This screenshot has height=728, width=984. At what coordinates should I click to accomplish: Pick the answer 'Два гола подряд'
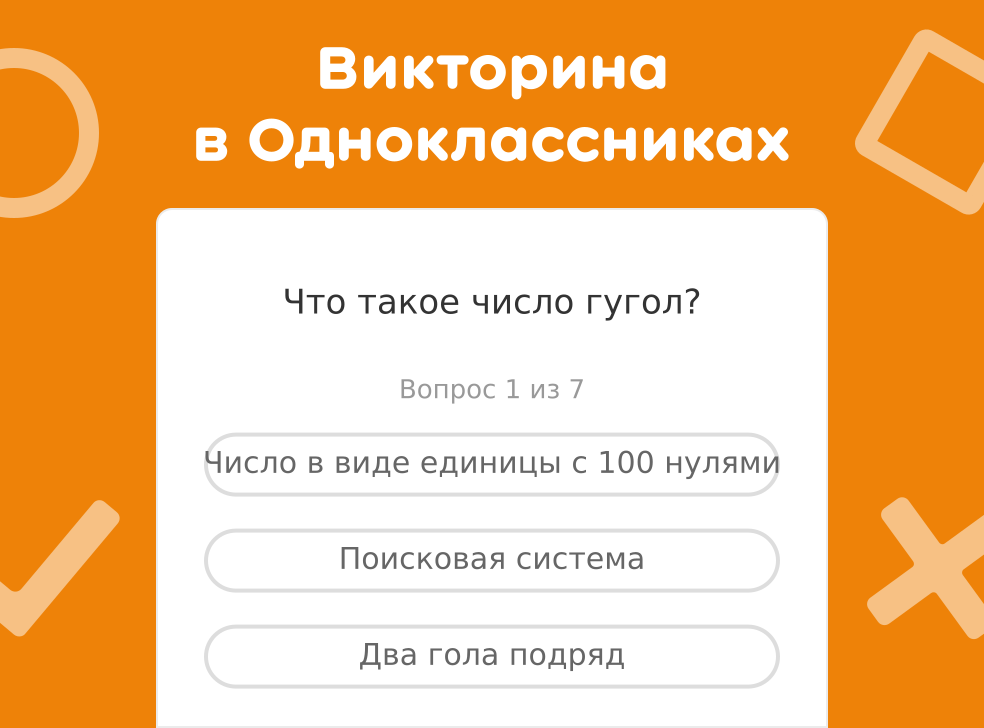491,656
